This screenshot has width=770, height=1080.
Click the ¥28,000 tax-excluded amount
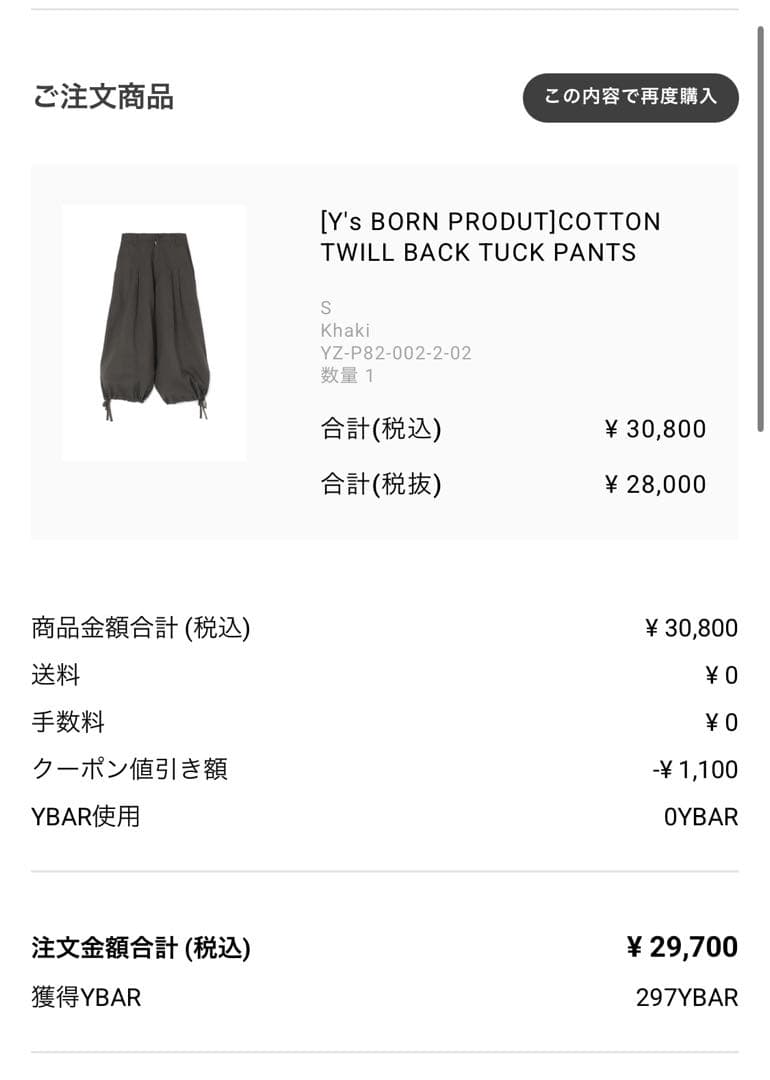pyautogui.click(x=660, y=484)
